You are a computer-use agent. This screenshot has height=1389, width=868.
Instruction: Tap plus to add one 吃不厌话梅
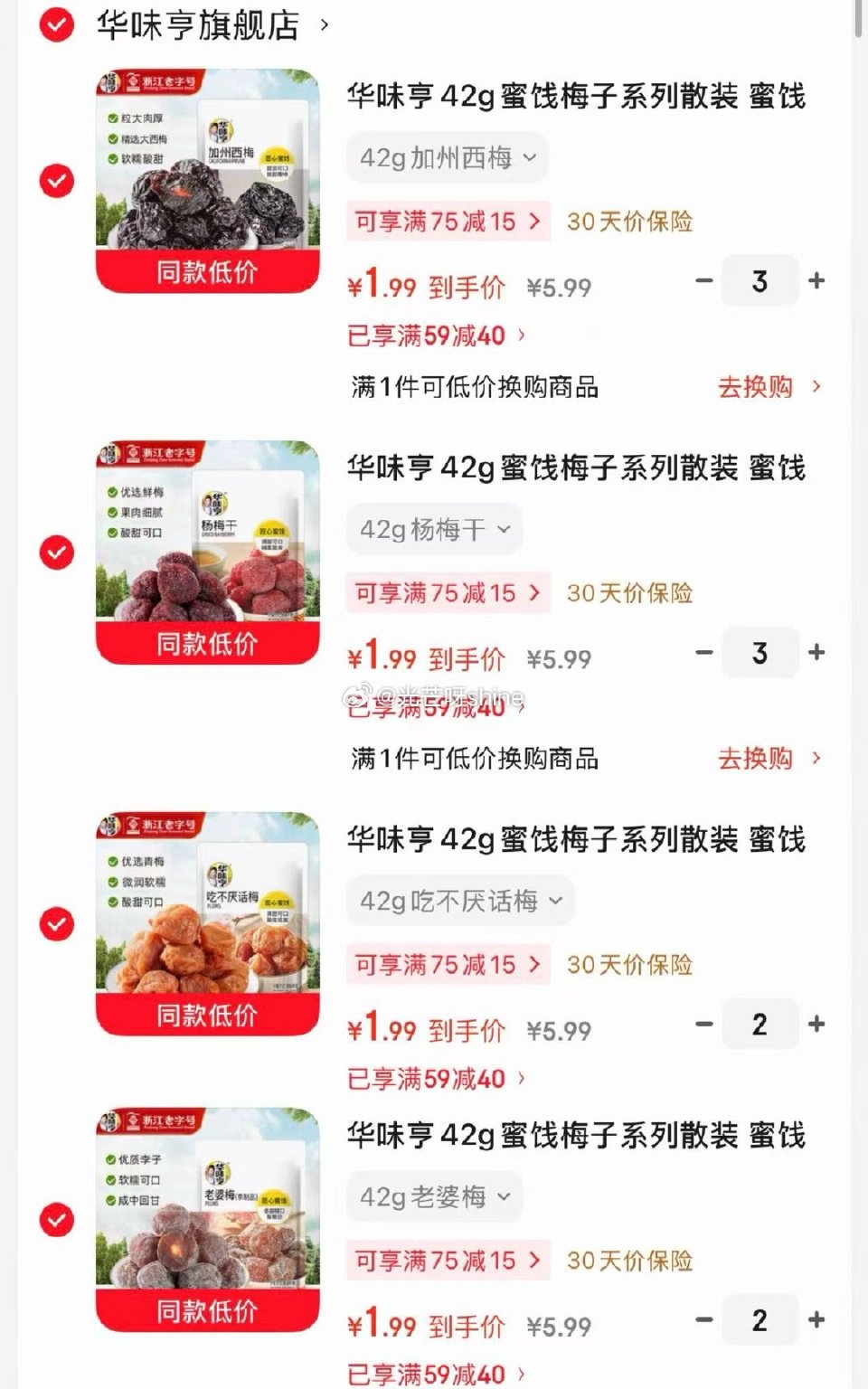pyautogui.click(x=816, y=1024)
